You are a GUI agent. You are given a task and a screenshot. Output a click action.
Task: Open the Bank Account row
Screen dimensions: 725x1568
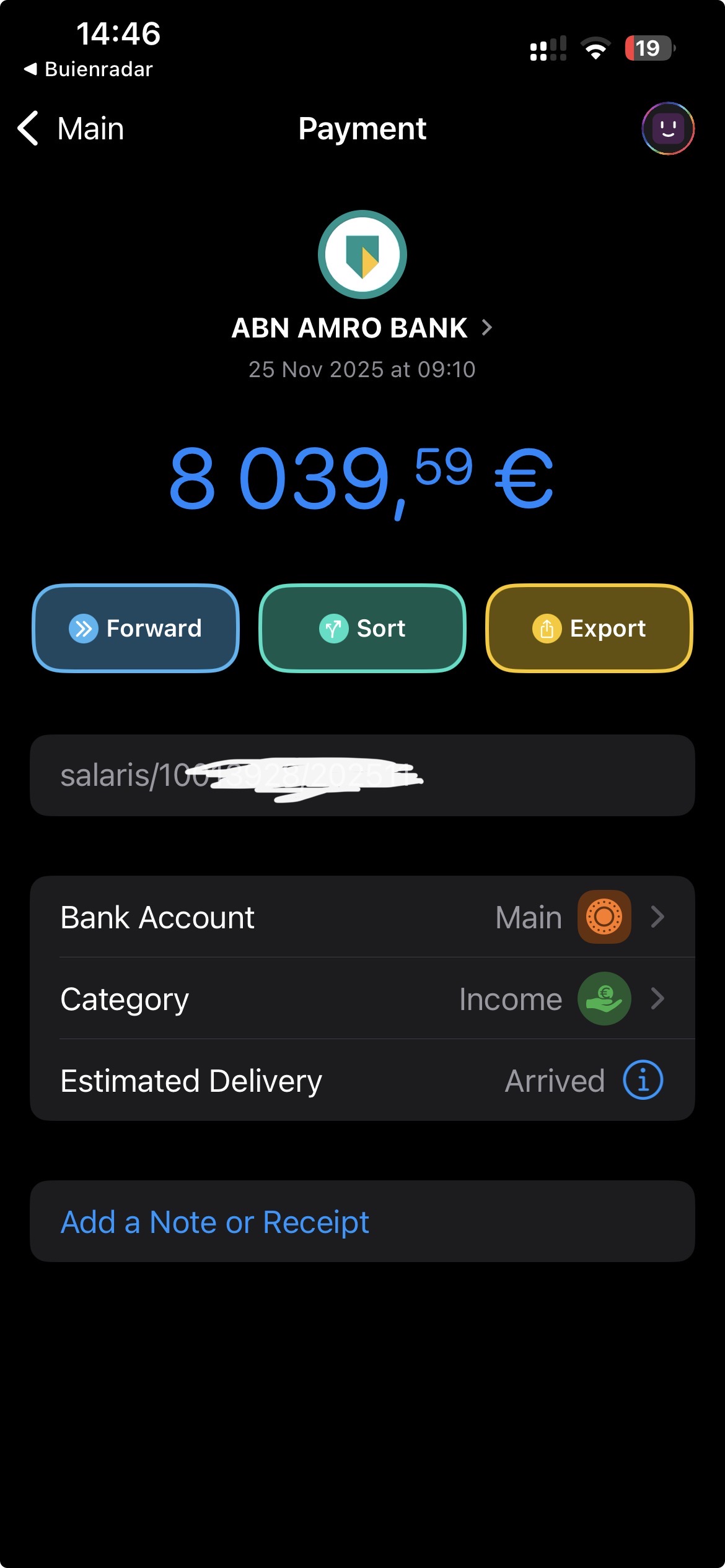[362, 917]
